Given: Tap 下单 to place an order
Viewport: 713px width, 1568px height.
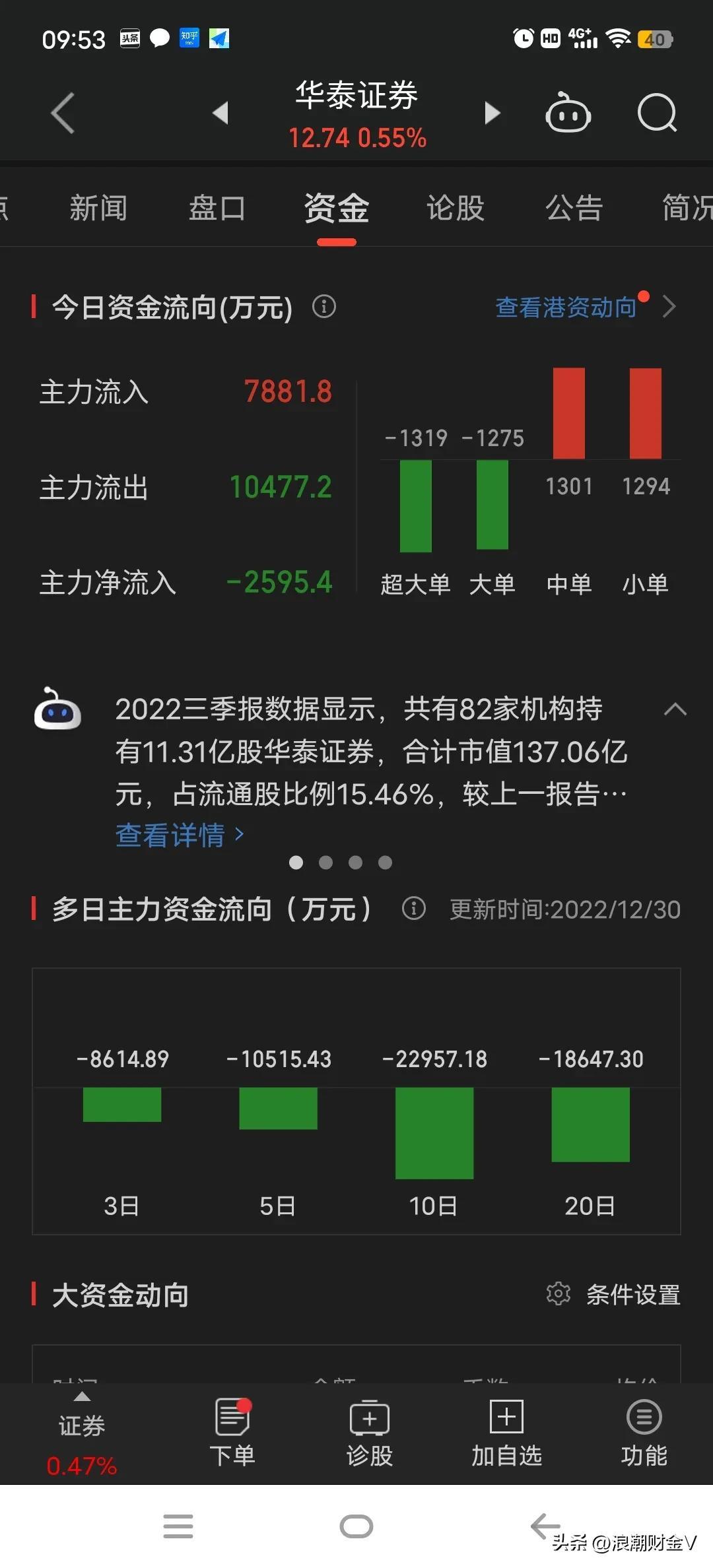Looking at the screenshot, I should [232, 1433].
